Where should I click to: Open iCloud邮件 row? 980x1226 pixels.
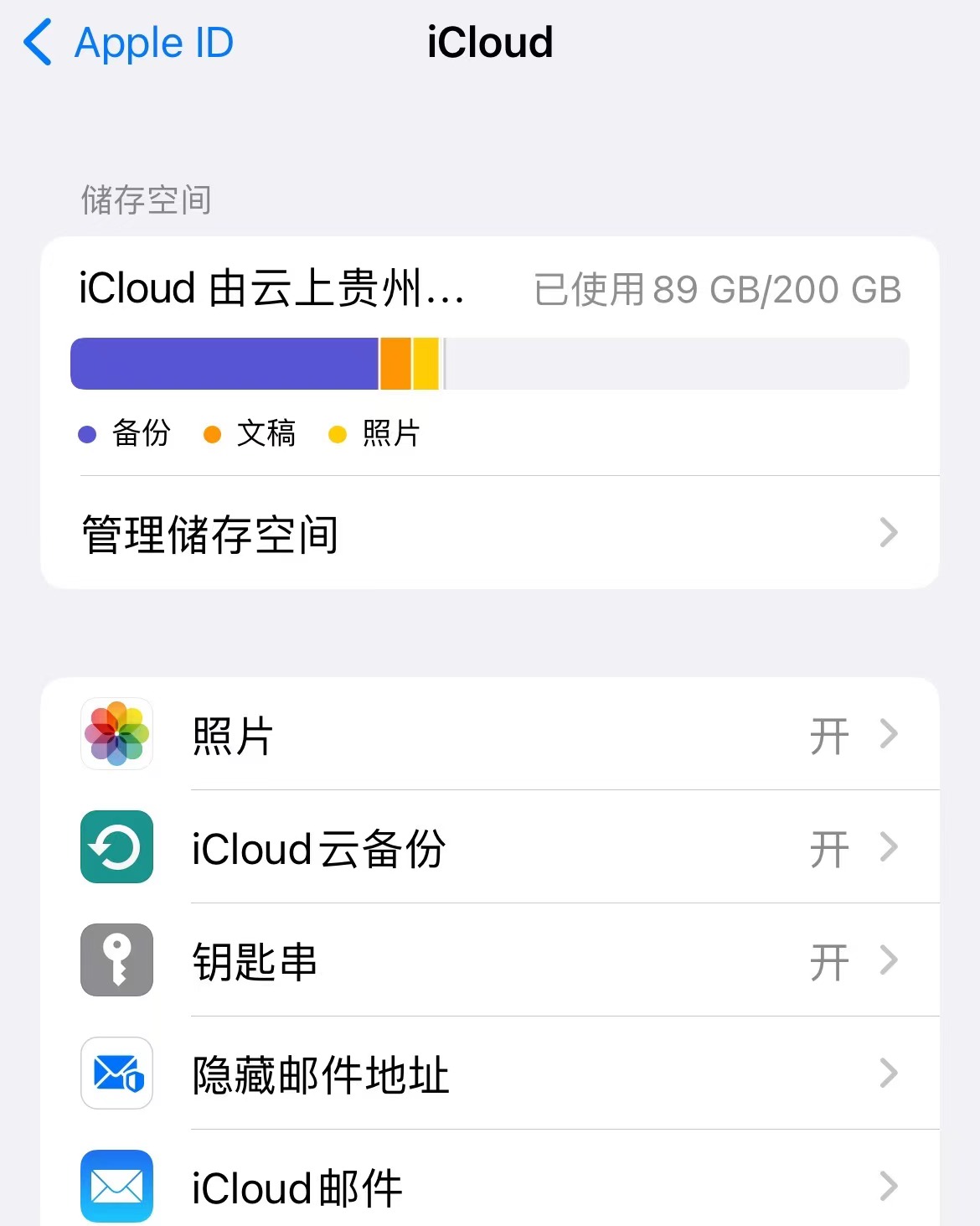point(489,1186)
